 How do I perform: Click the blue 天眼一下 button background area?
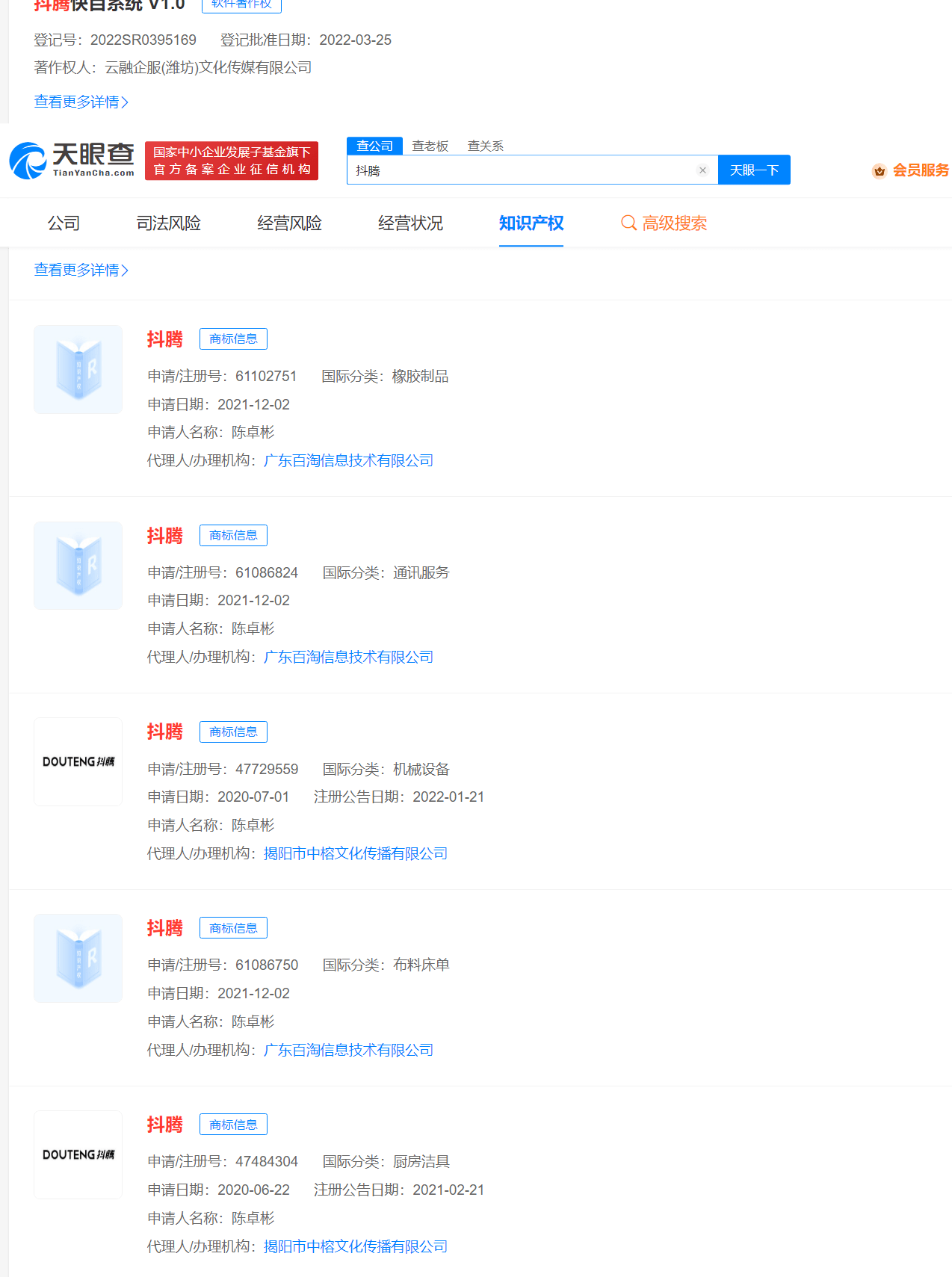pos(754,170)
